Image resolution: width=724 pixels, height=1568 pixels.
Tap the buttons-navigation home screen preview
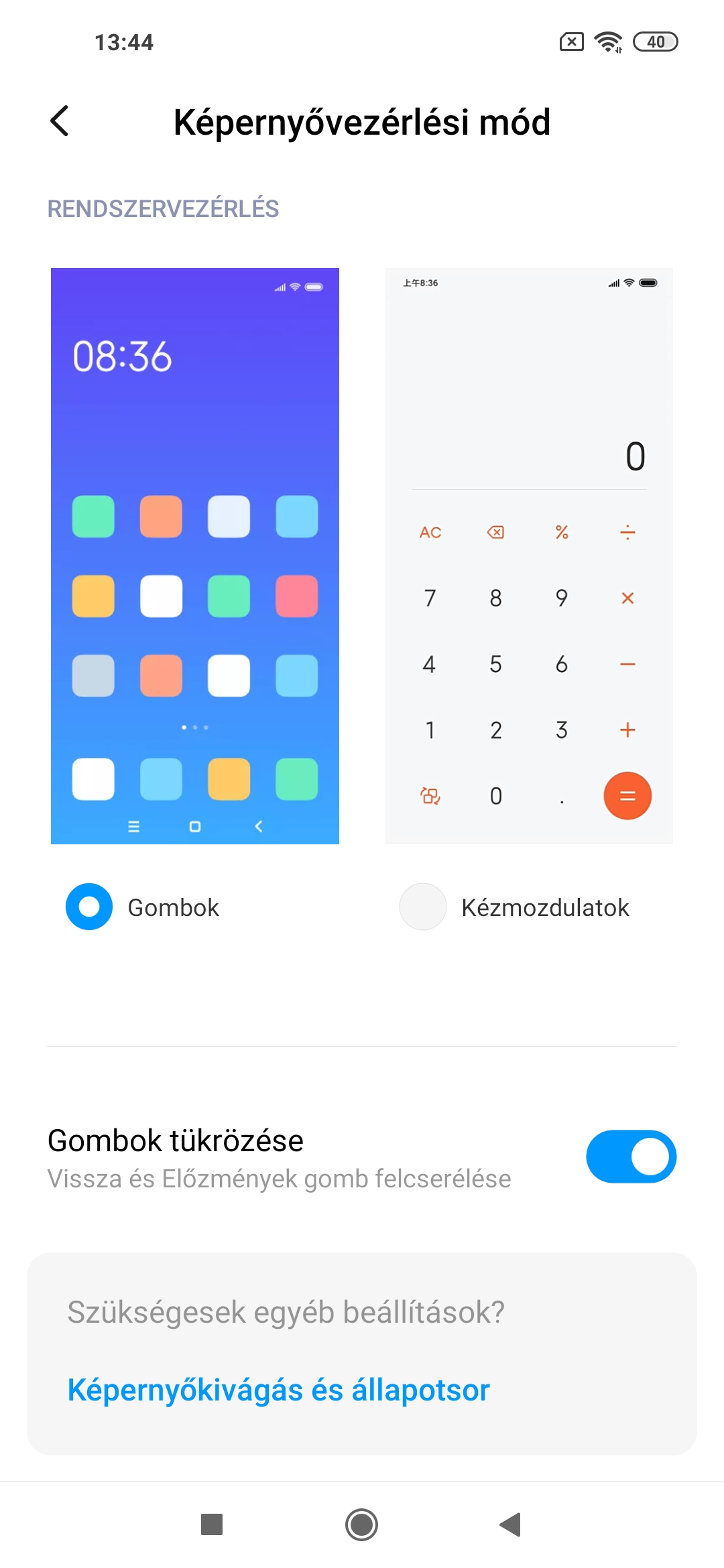[195, 556]
